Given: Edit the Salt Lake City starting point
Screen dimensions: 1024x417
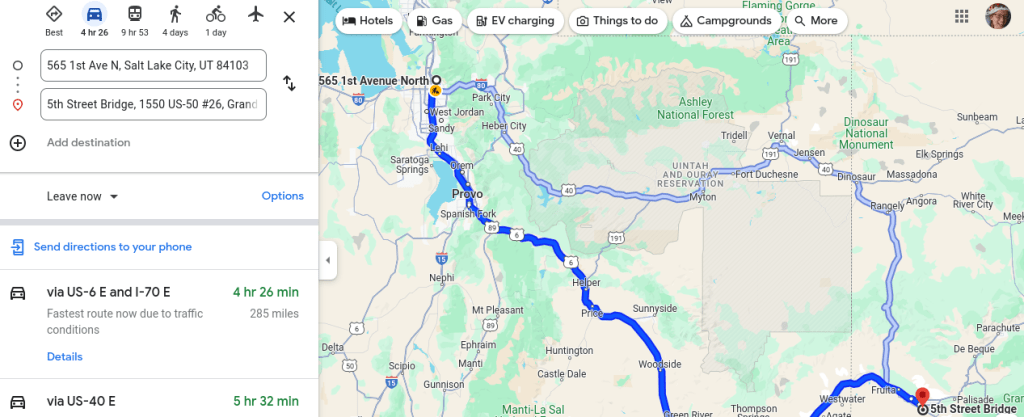Looking at the screenshot, I should tap(153, 66).
